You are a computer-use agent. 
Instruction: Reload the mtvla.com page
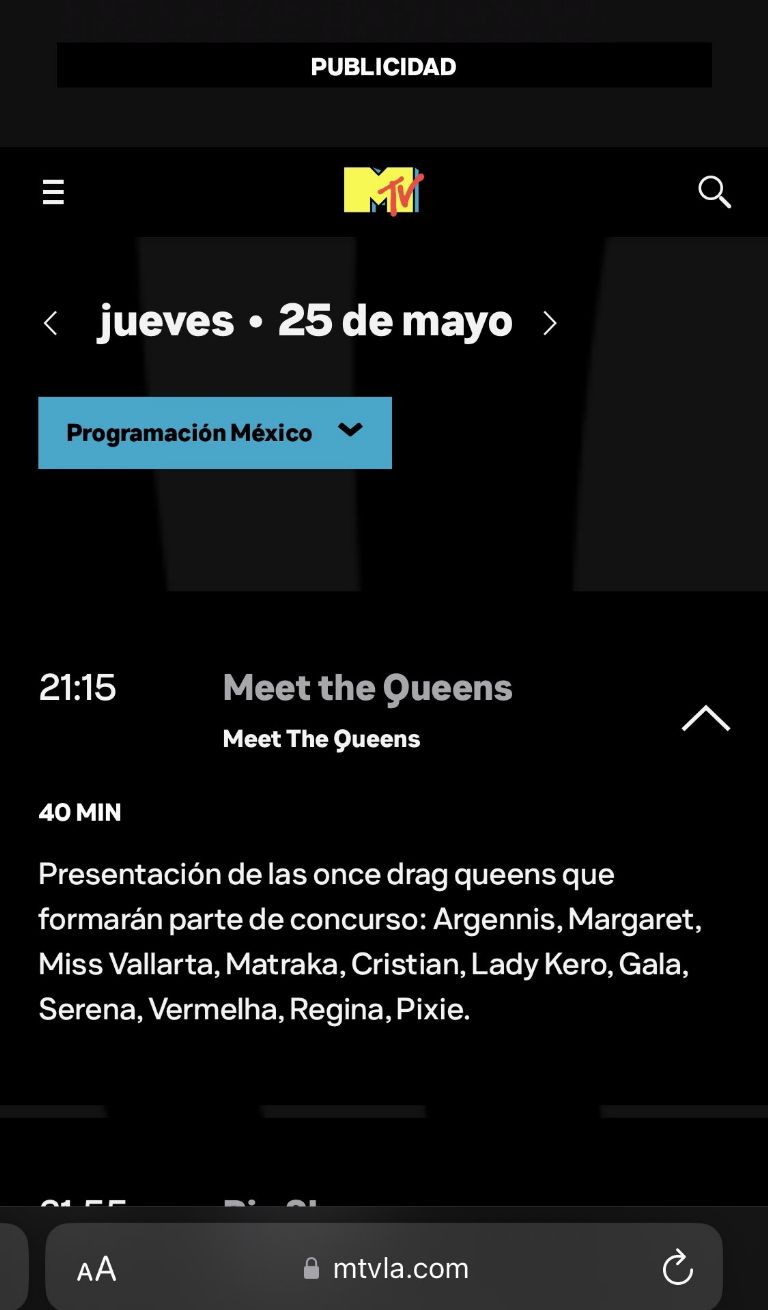(677, 1269)
